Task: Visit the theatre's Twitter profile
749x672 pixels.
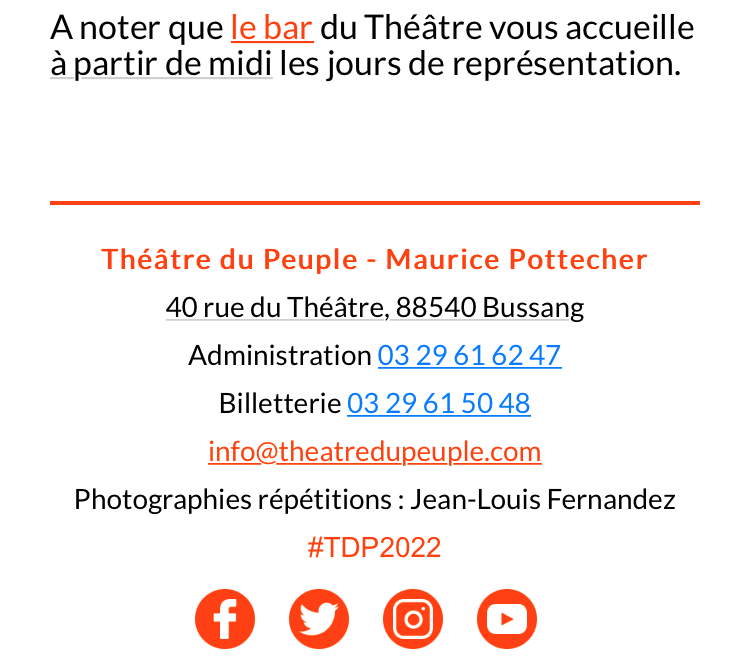Action: click(x=319, y=619)
